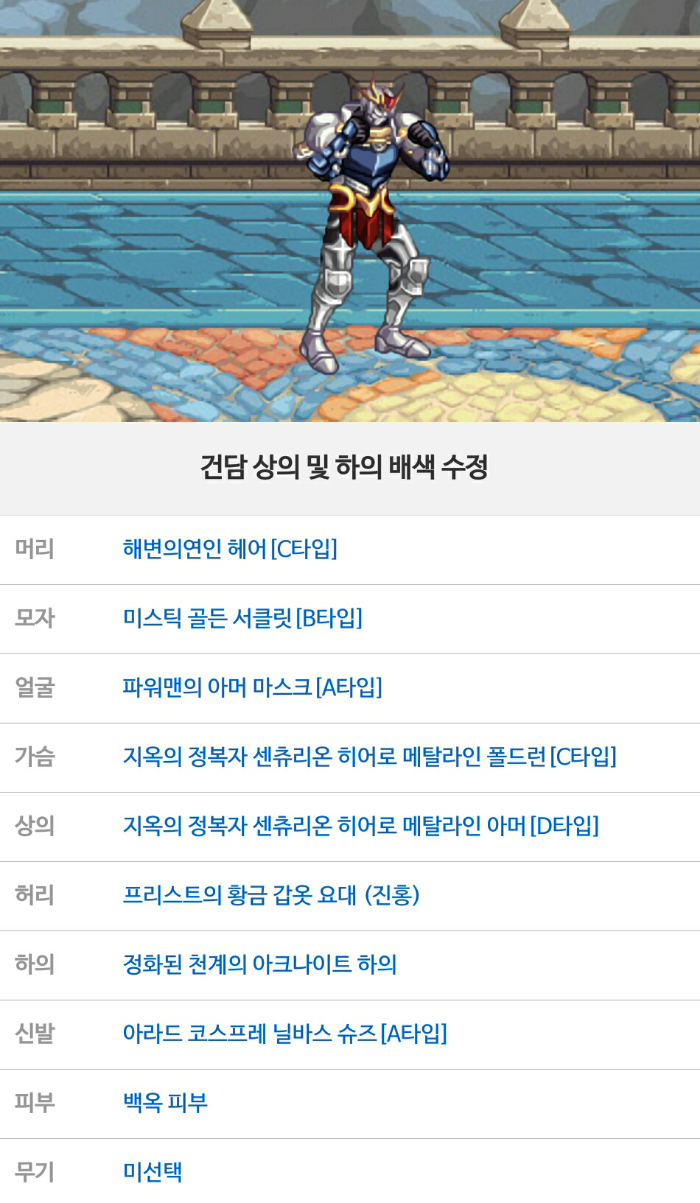Open 정화된 천계의 아크나이트 하의 link
This screenshot has width=700, height=1203.
click(x=259, y=964)
